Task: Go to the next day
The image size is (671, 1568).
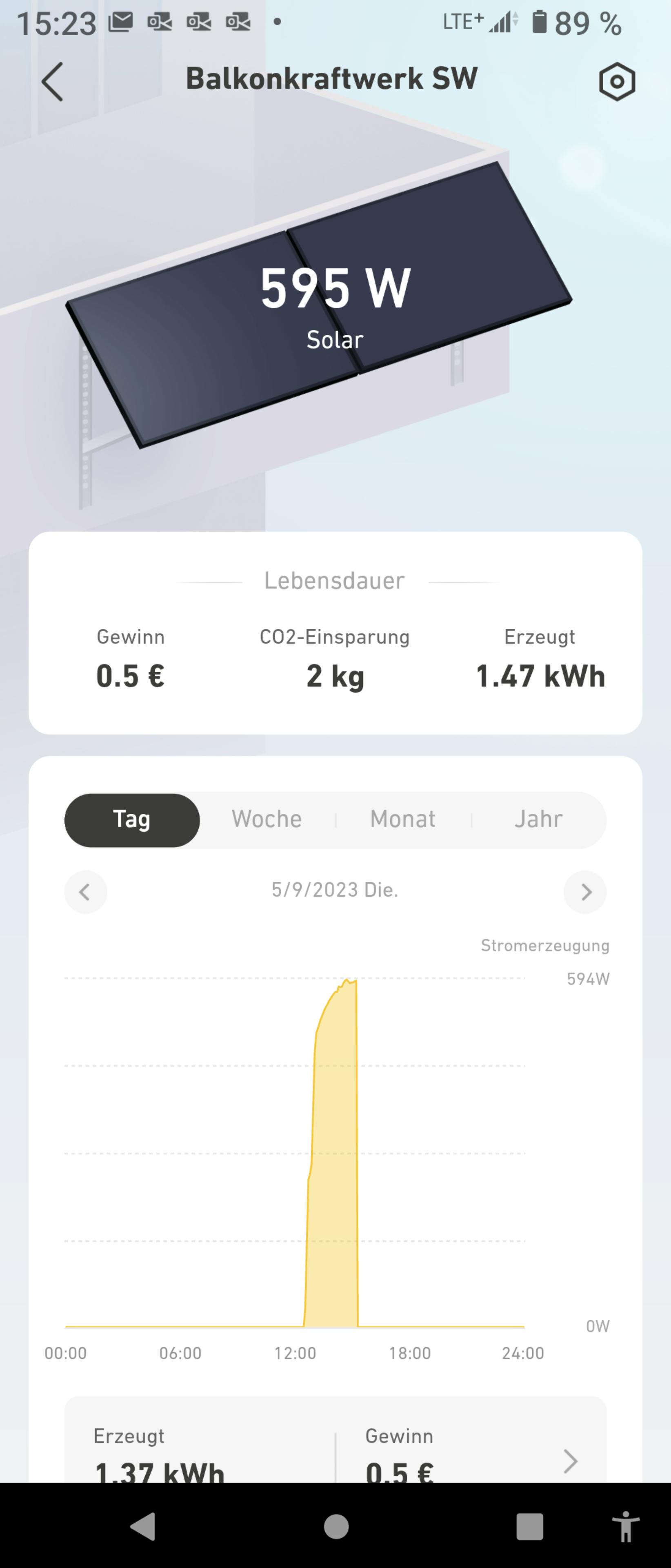Action: pyautogui.click(x=585, y=892)
